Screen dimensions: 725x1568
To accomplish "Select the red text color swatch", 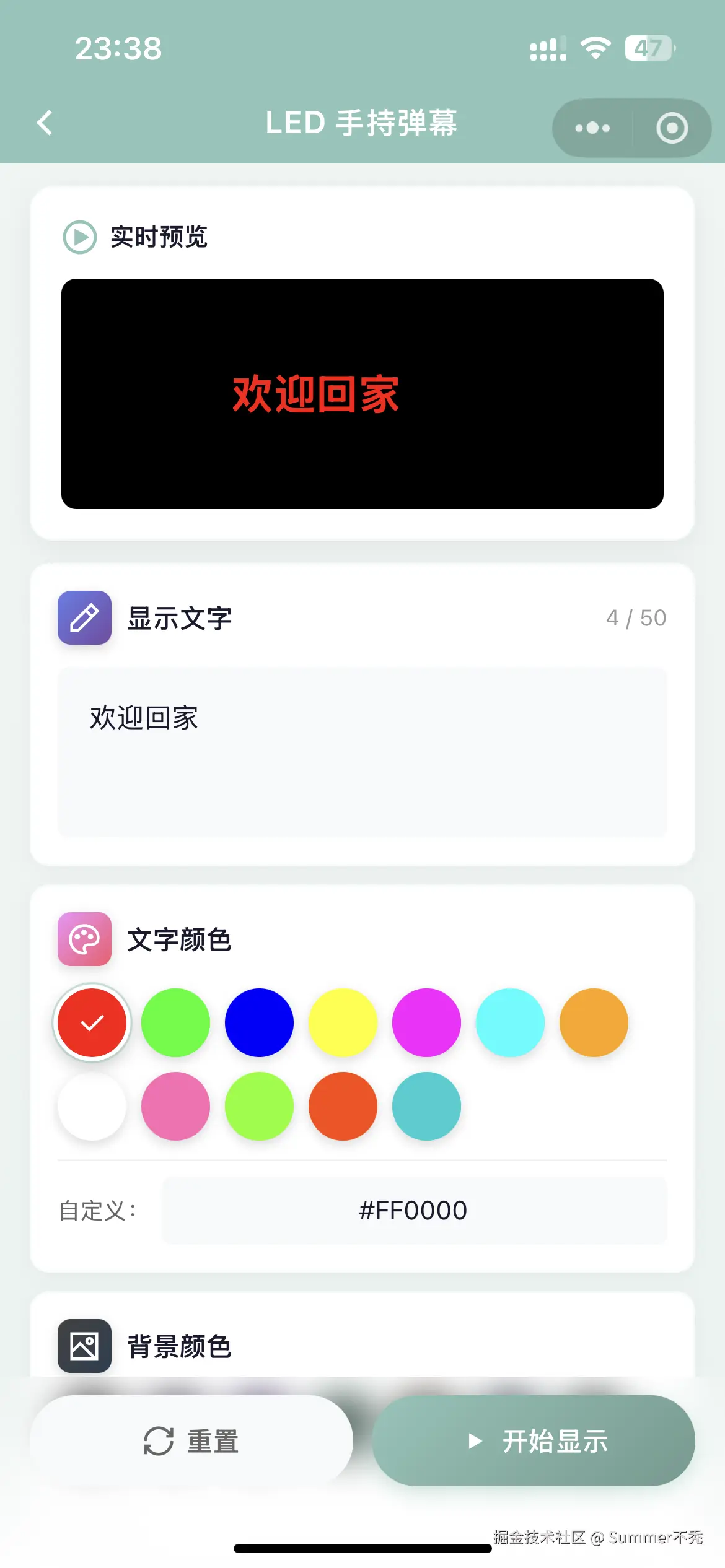I will pyautogui.click(x=92, y=1022).
